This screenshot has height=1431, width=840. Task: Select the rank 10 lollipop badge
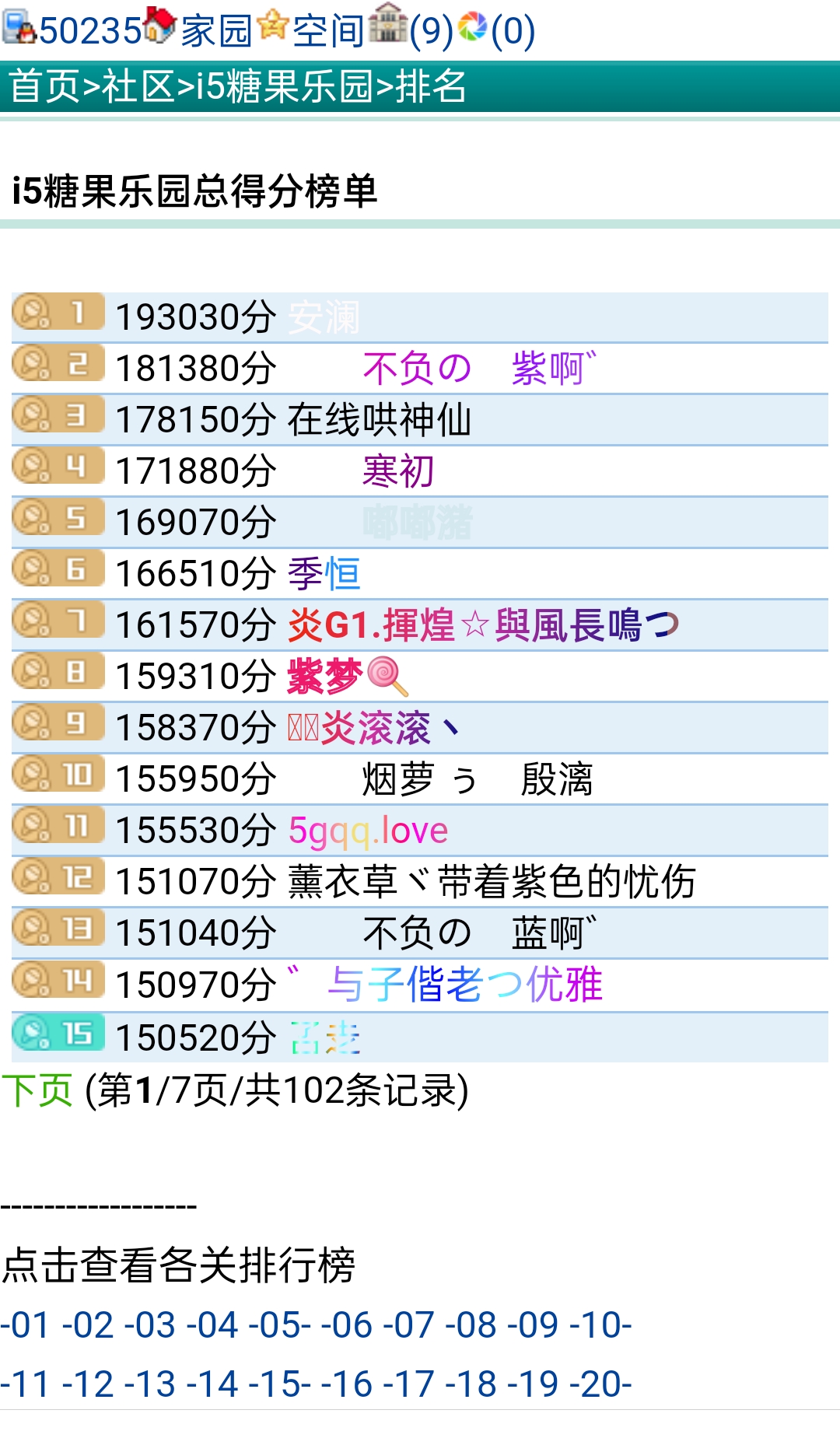pos(57,777)
